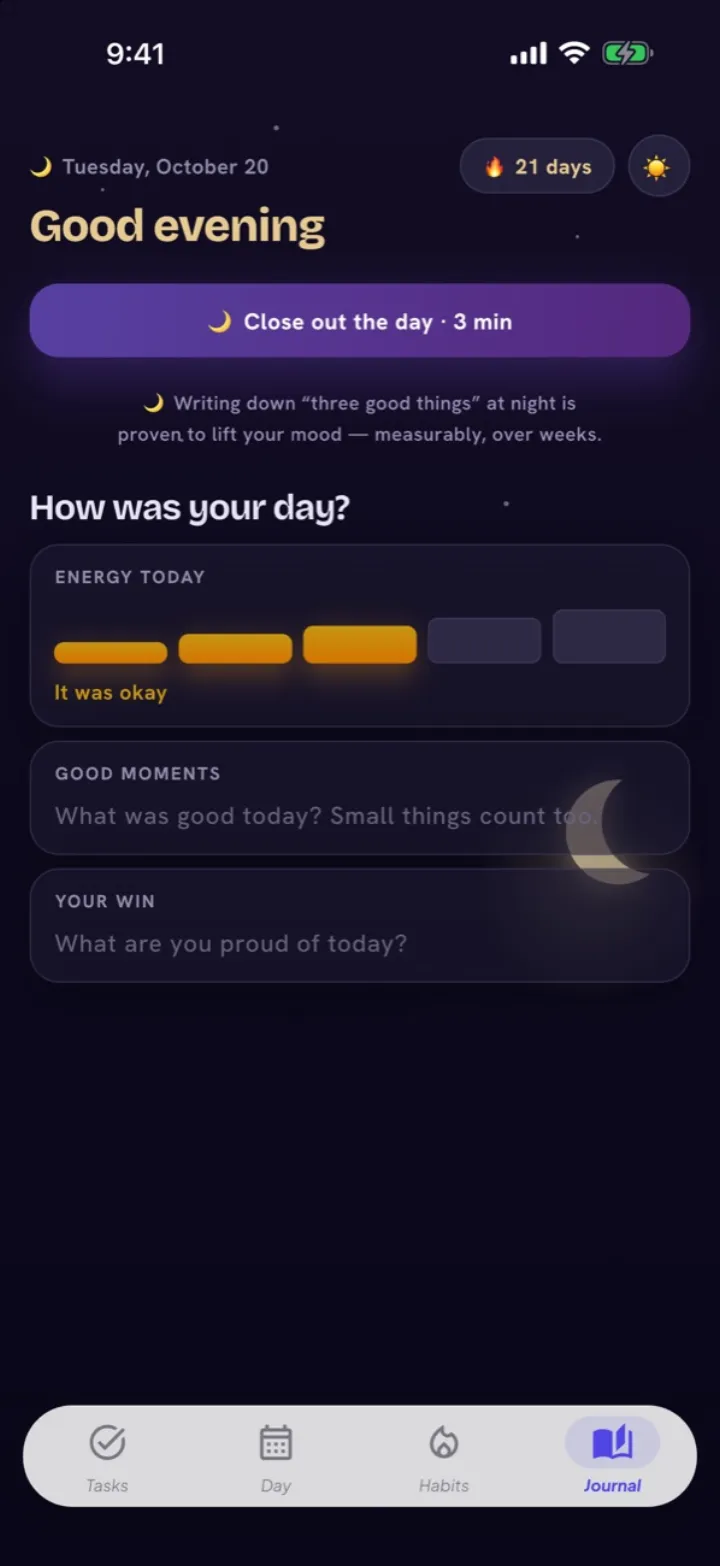Open the Habits tab

[x=444, y=1458]
